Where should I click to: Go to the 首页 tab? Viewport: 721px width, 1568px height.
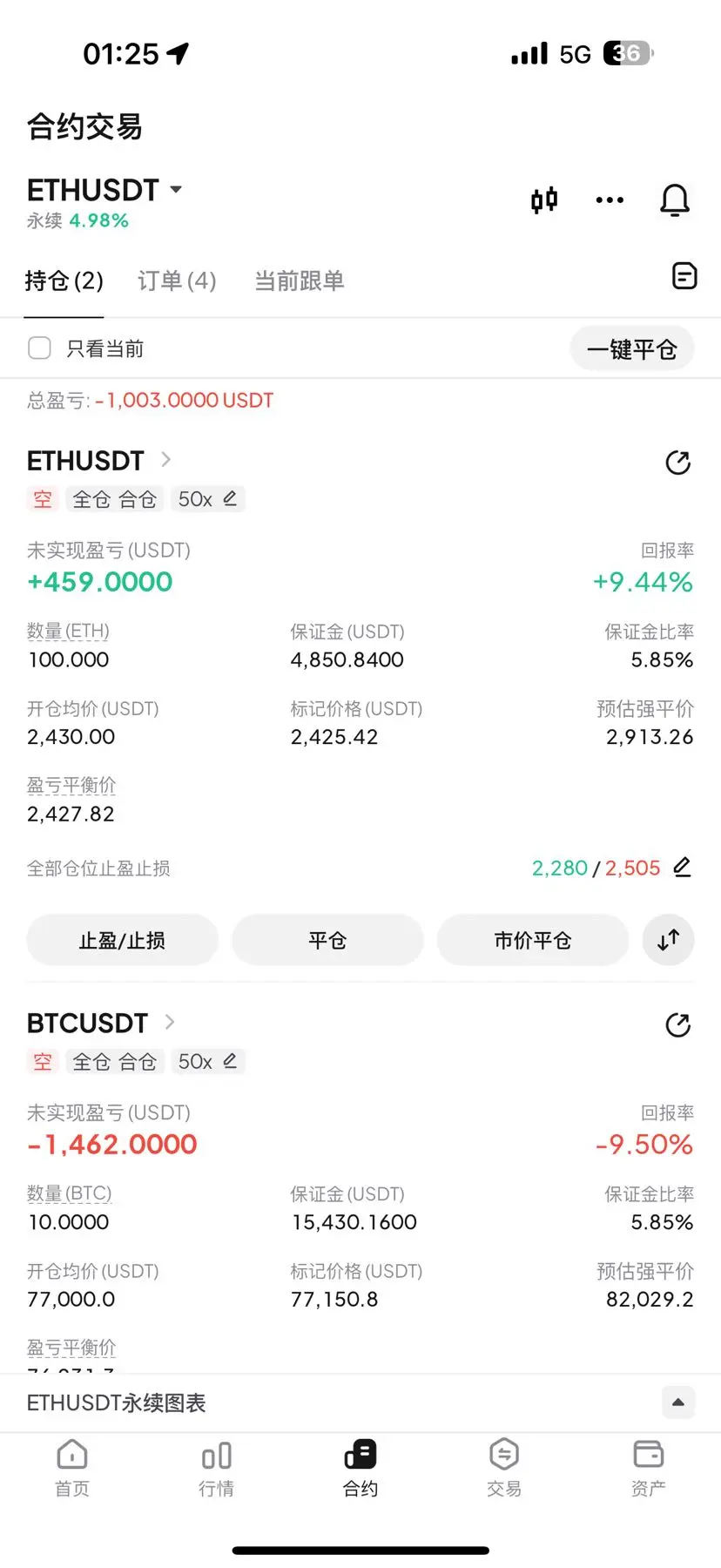click(x=72, y=1468)
